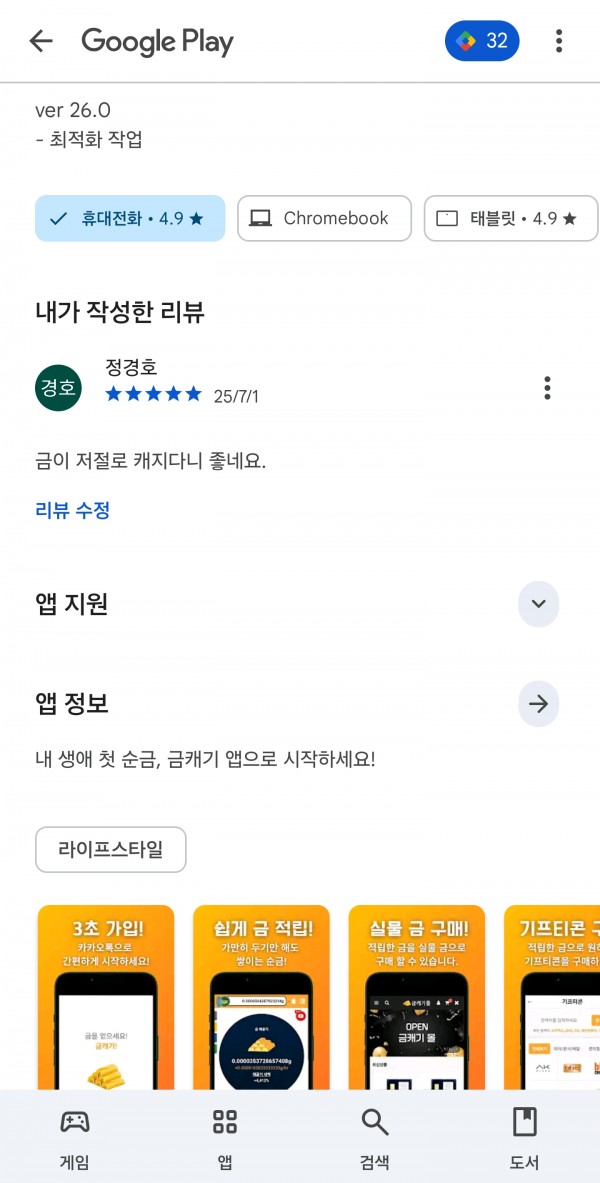Open the 쉽게 금 적립 screenshot
The height and width of the screenshot is (1183, 600).
tap(261, 997)
